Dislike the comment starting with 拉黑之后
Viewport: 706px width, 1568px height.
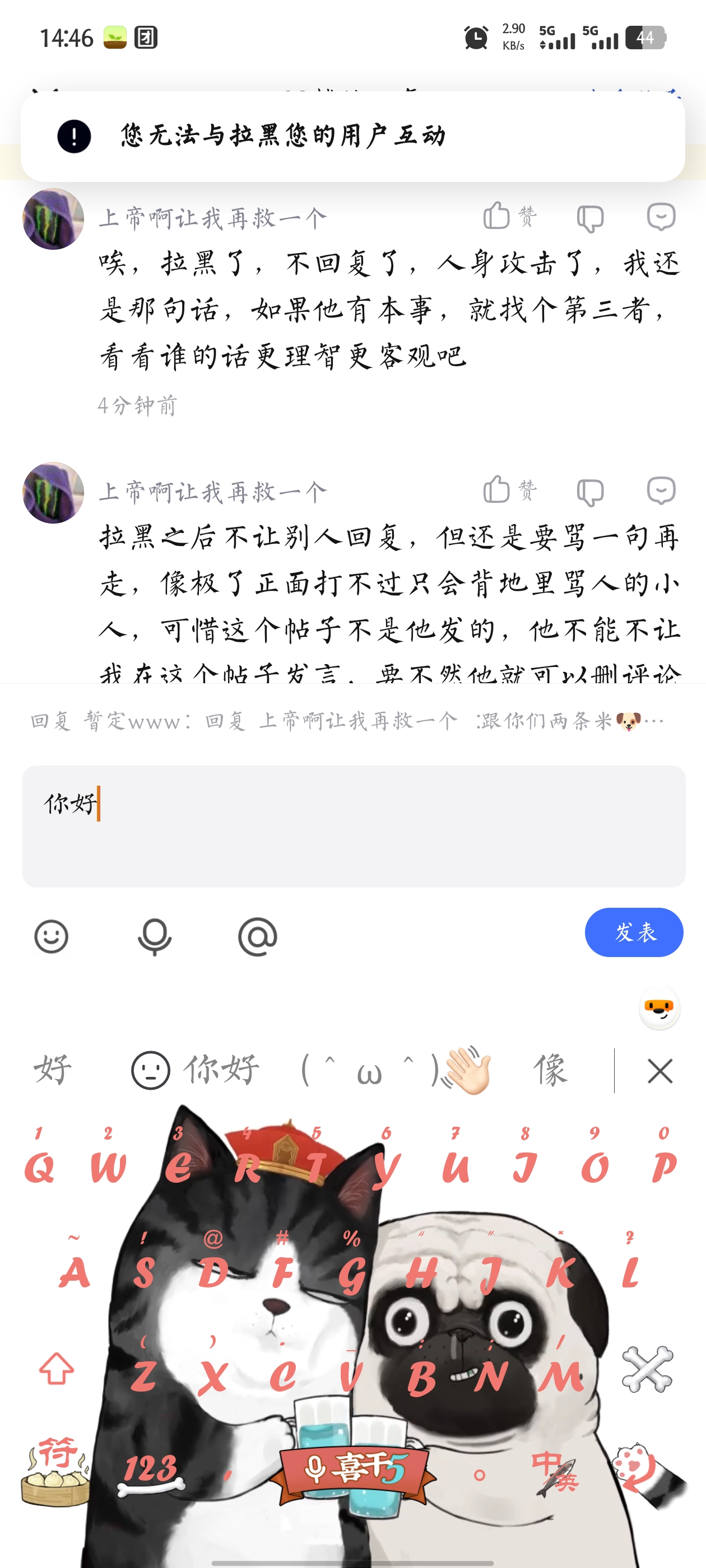[x=589, y=491]
